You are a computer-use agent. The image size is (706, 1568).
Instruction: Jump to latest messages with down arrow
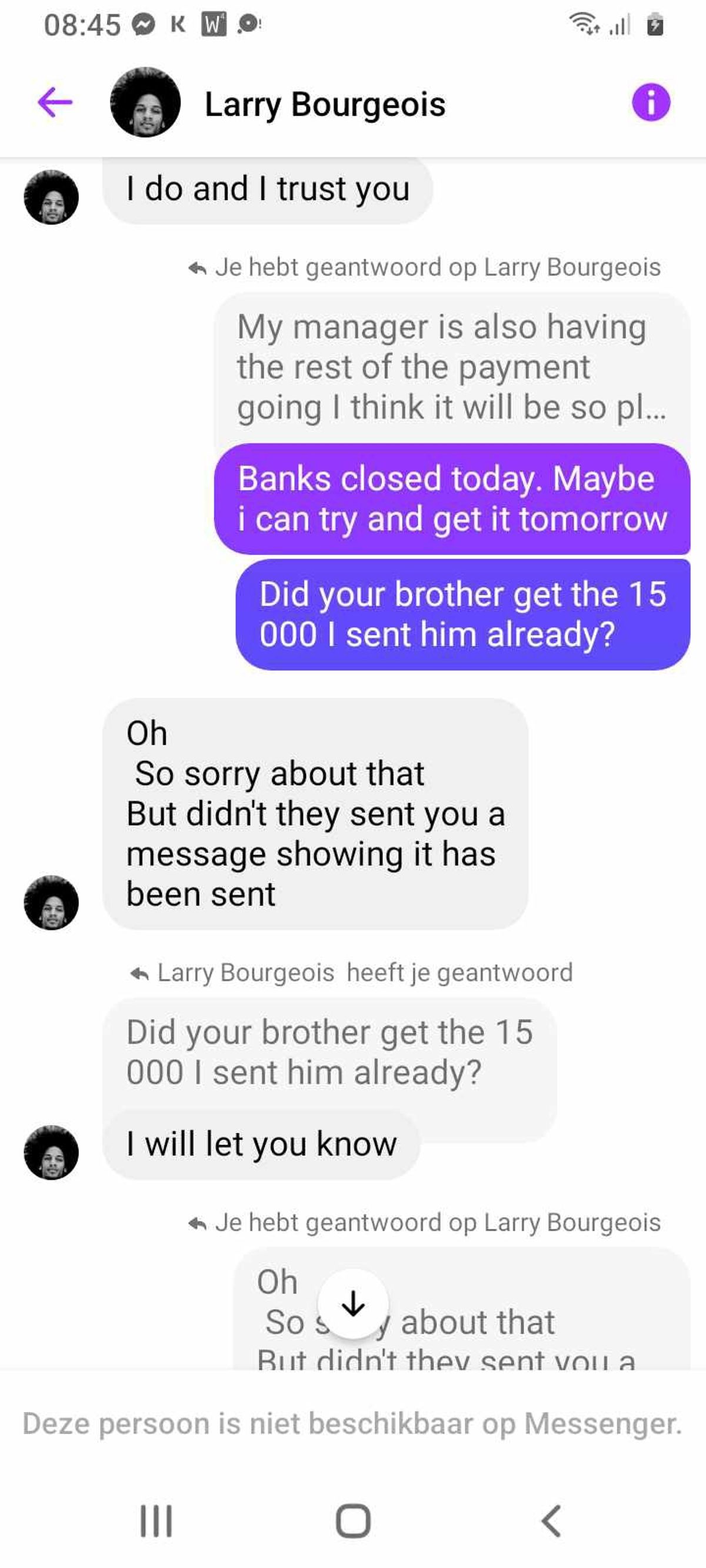tap(352, 1304)
